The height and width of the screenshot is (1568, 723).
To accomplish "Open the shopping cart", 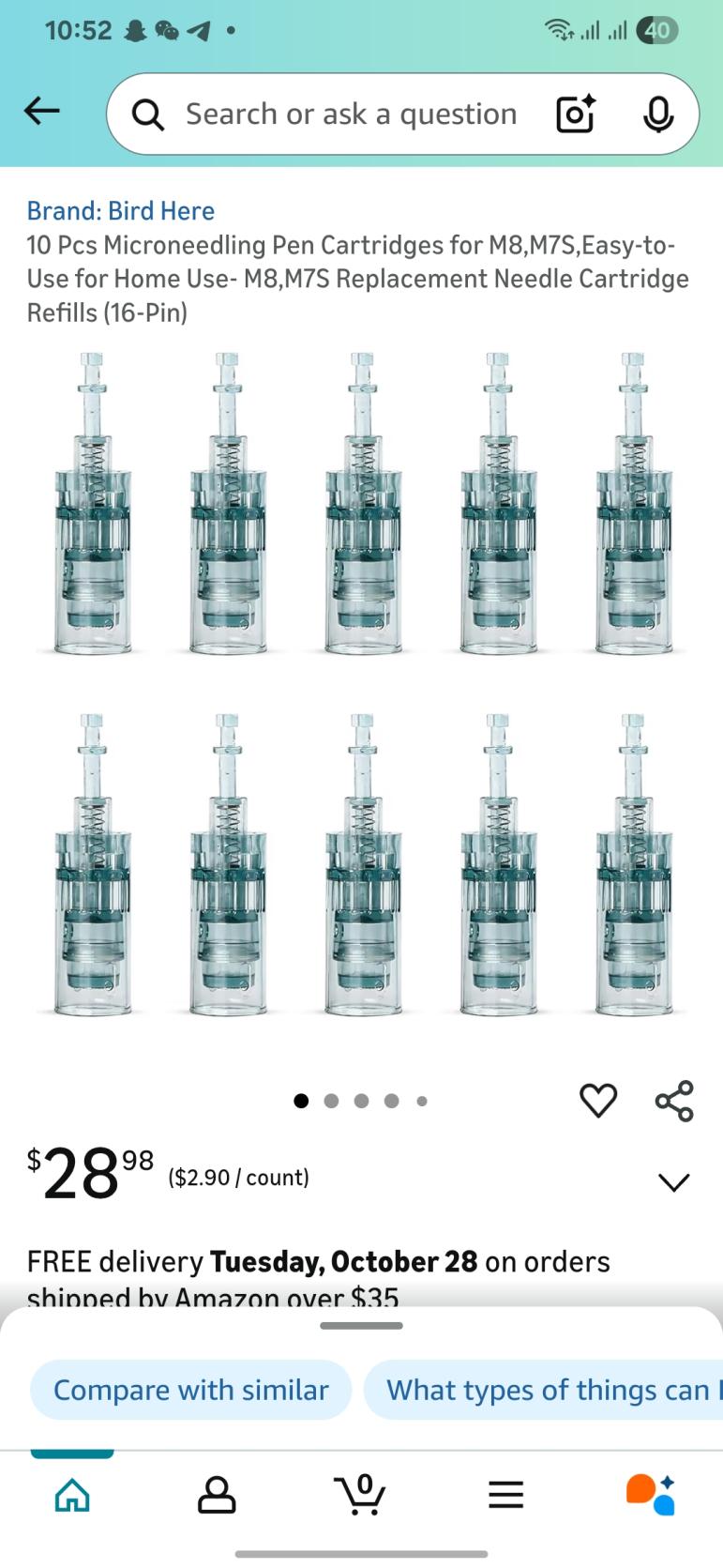I will [361, 1494].
